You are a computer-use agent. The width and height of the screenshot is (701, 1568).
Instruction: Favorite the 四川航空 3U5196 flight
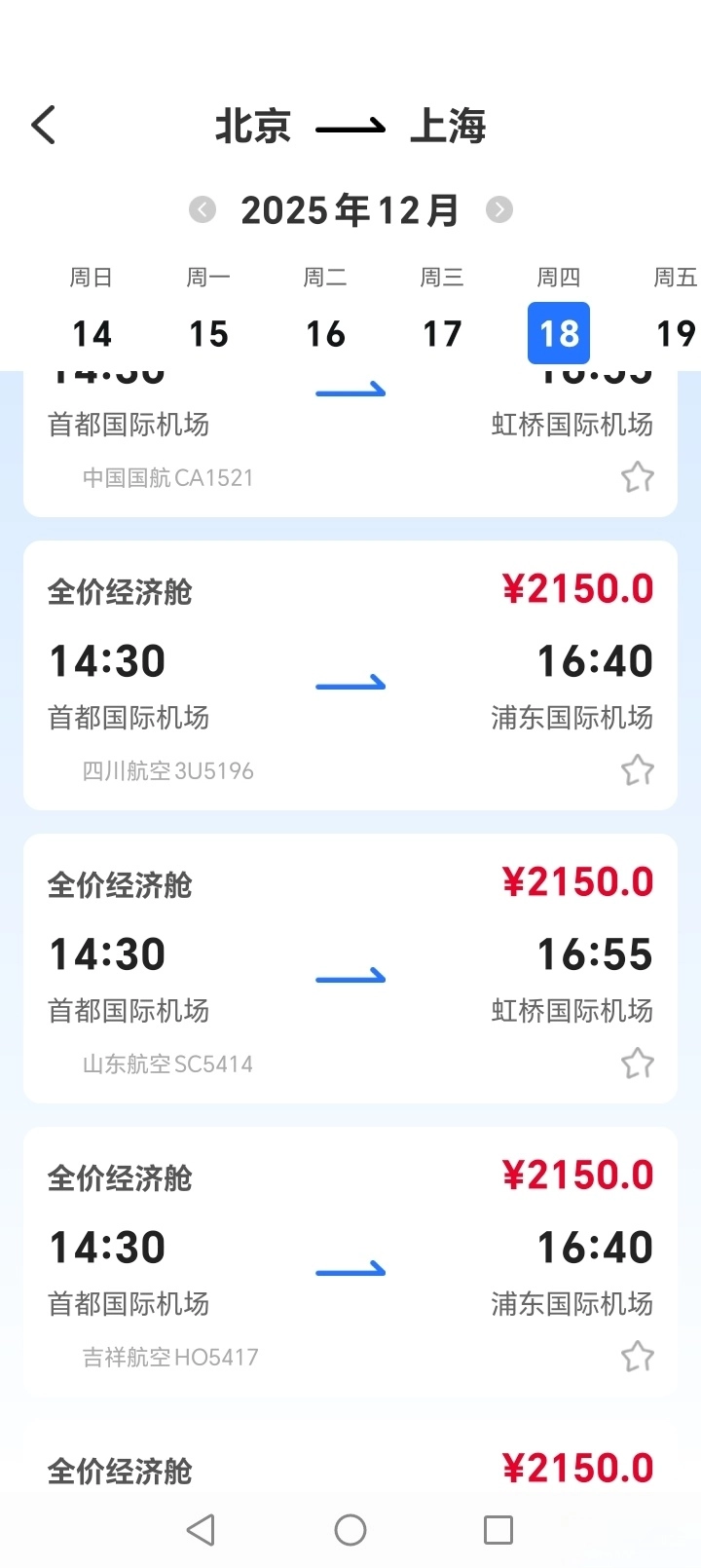click(638, 768)
